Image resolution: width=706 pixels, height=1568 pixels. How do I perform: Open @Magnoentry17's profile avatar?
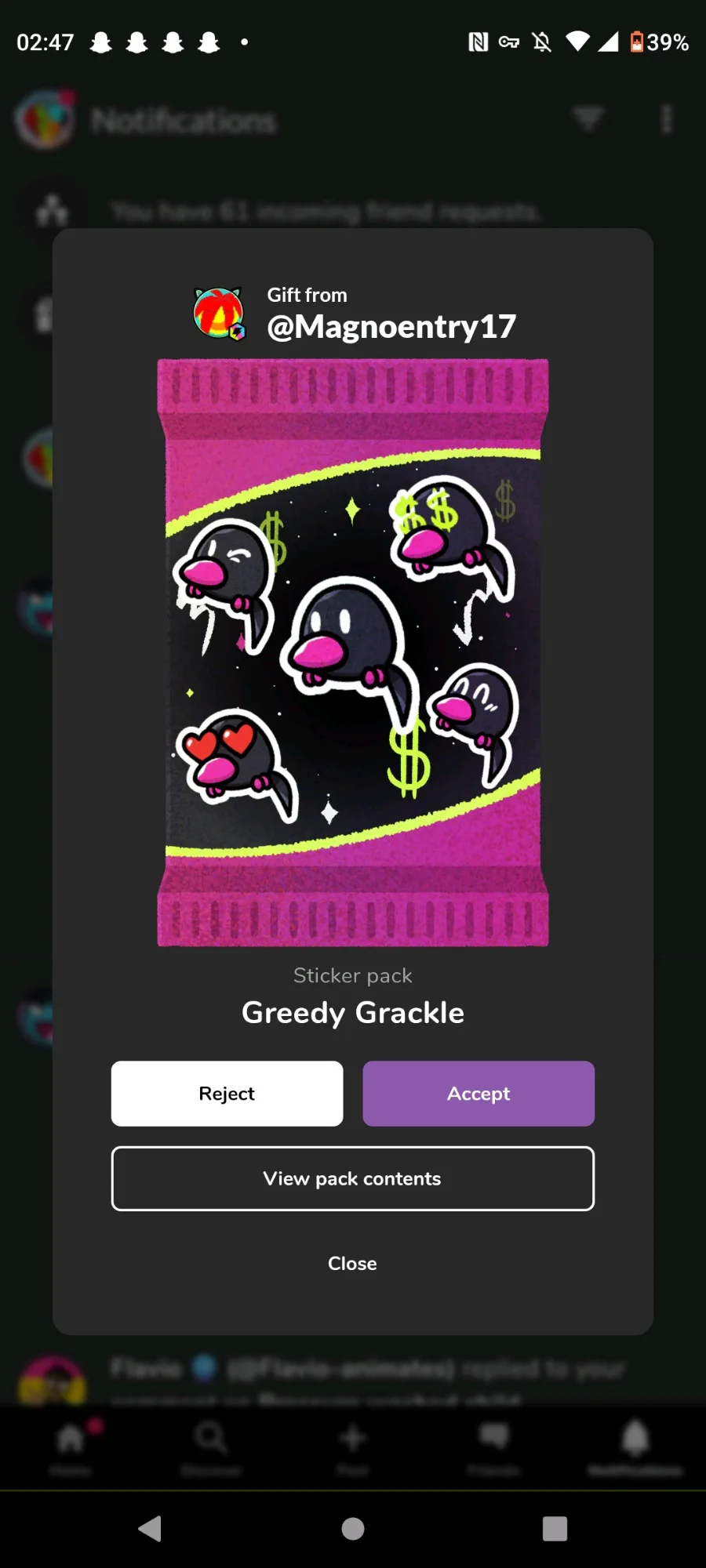[x=219, y=313]
